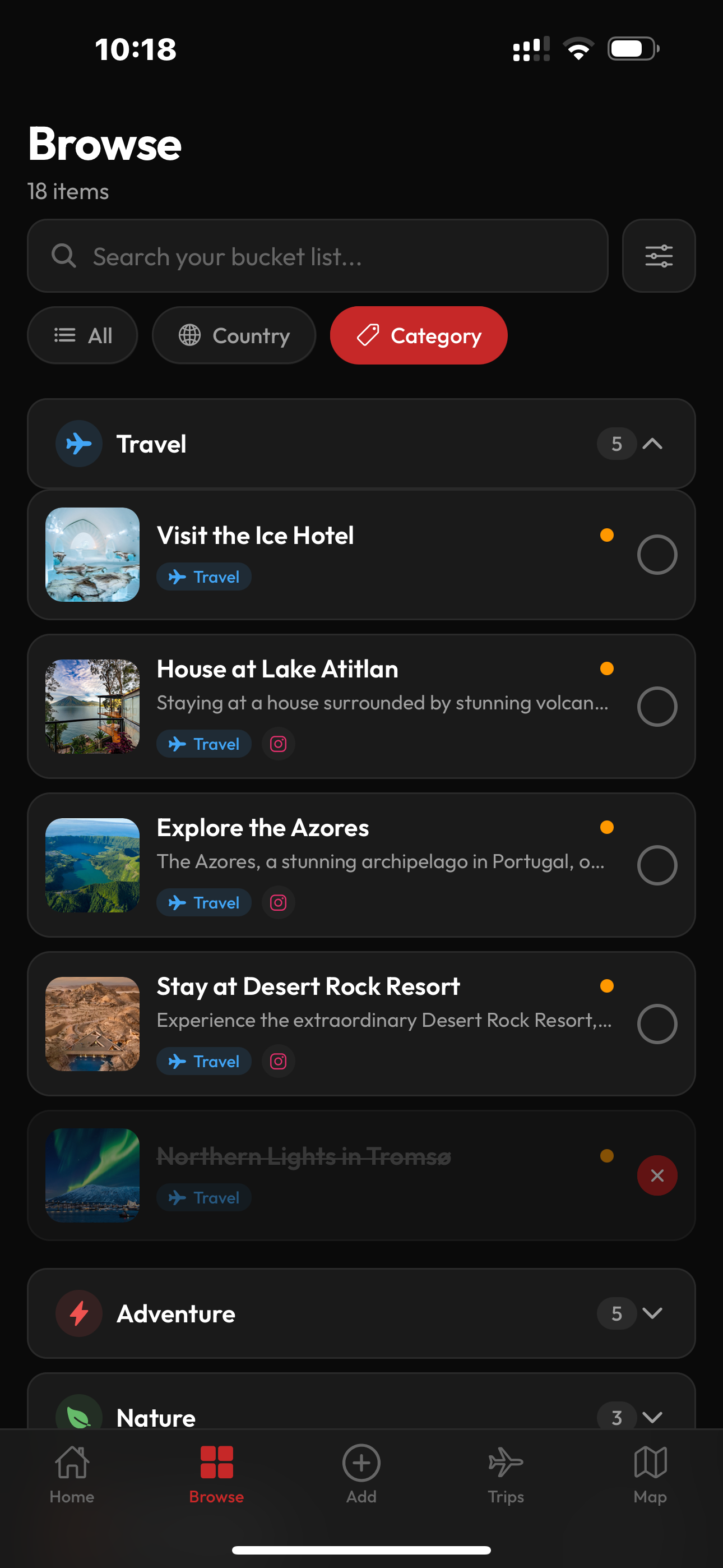Select the Country filter button

[234, 335]
